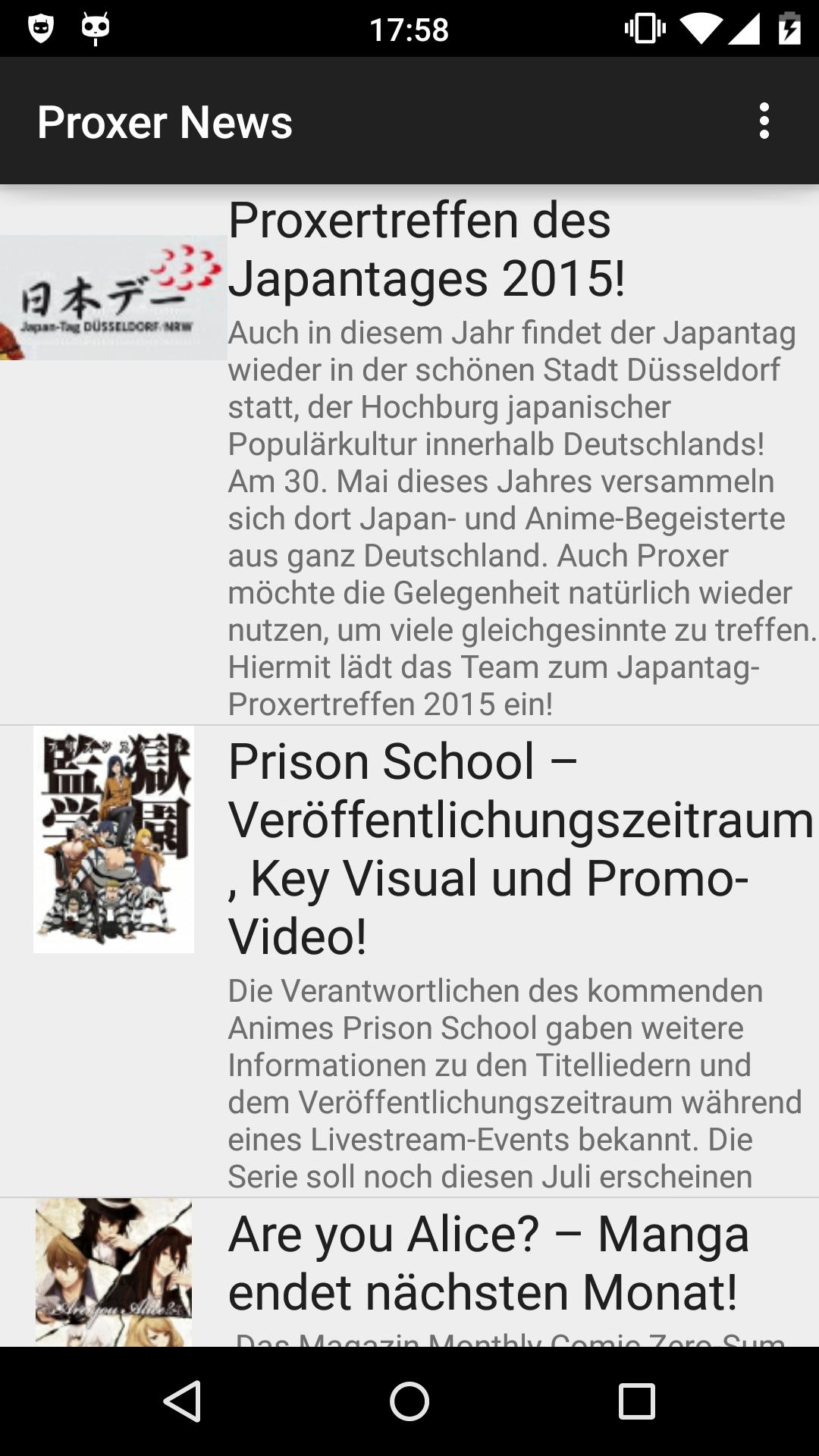Tap the clock in the status bar

pyautogui.click(x=409, y=30)
